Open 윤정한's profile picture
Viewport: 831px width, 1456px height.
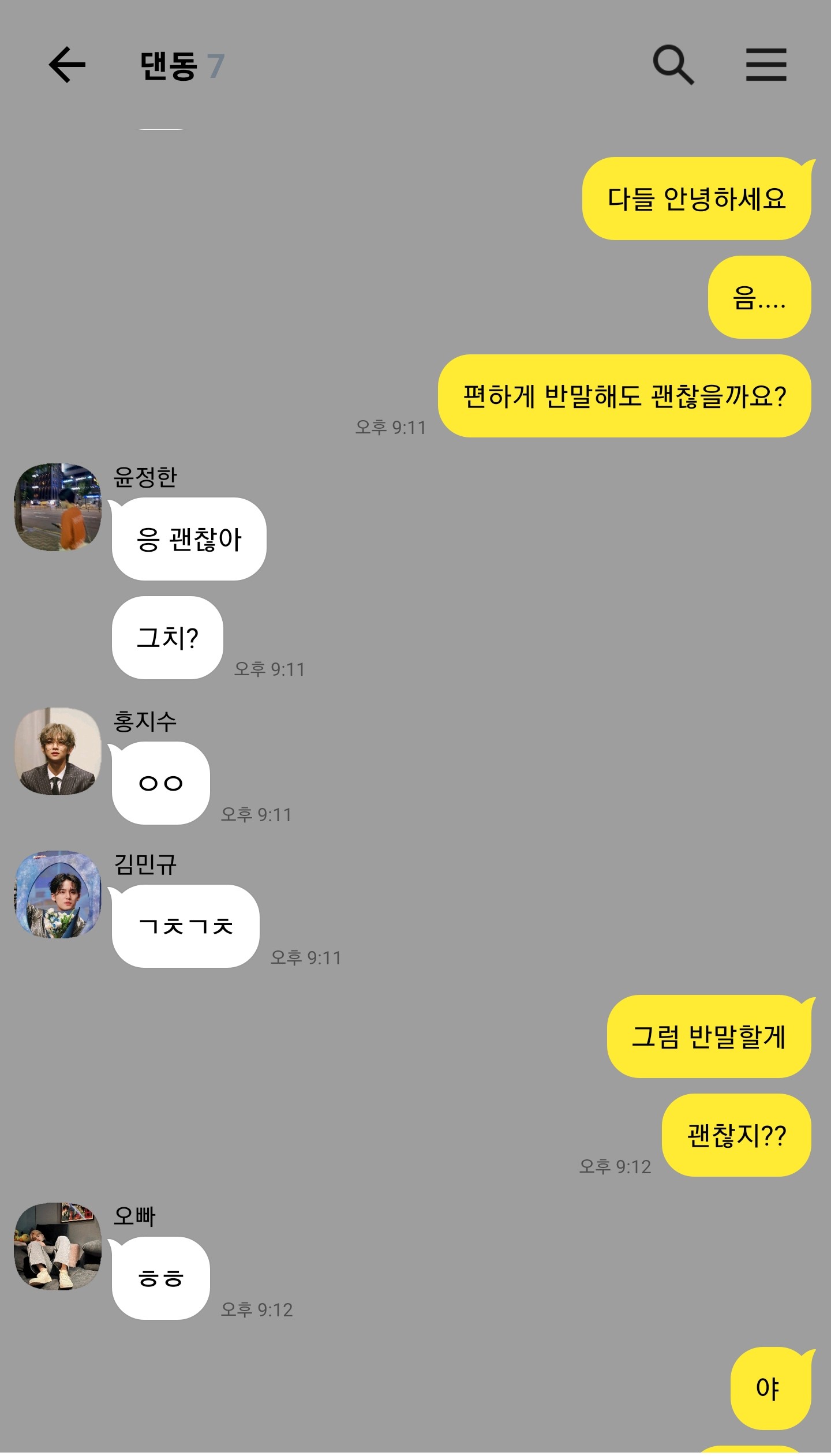click(x=58, y=507)
